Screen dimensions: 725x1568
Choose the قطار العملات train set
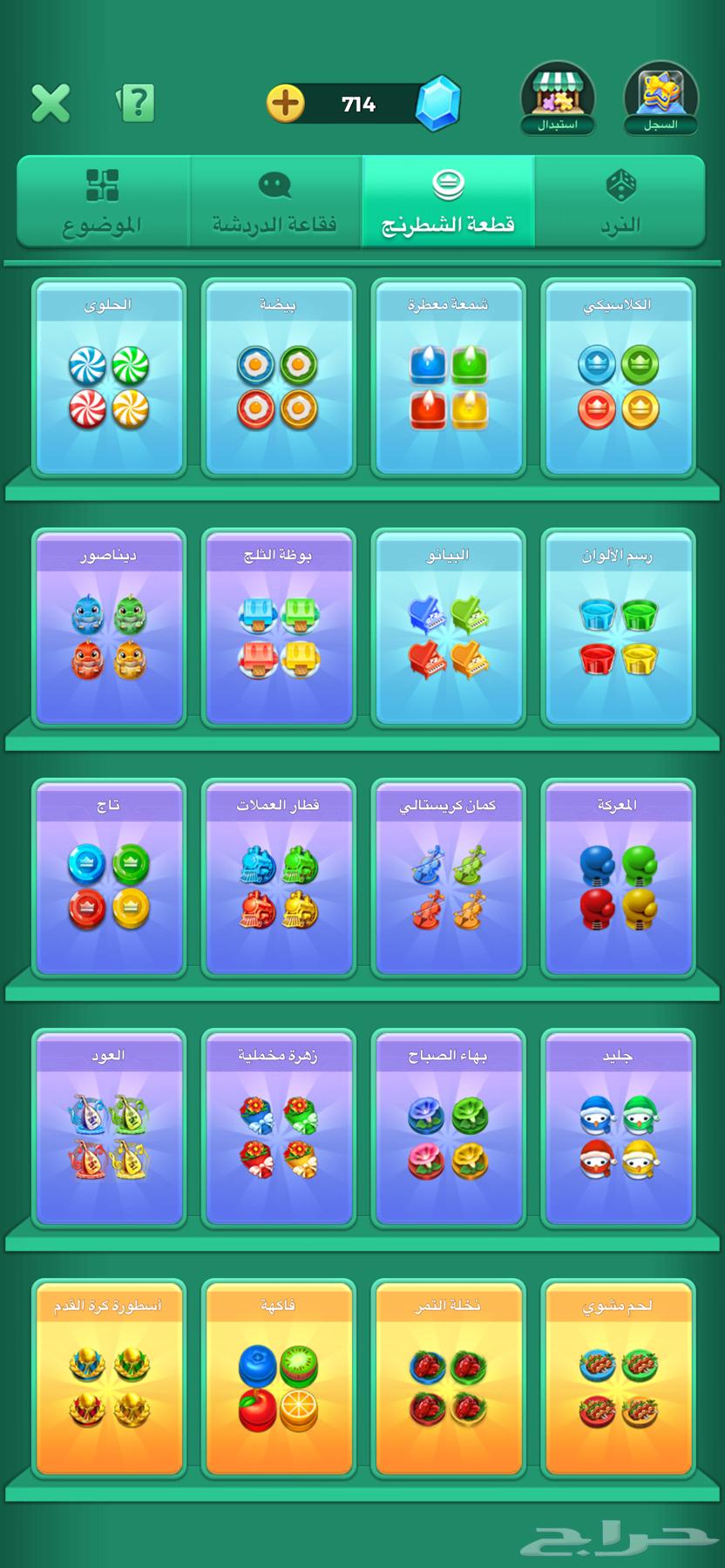pyautogui.click(x=278, y=878)
